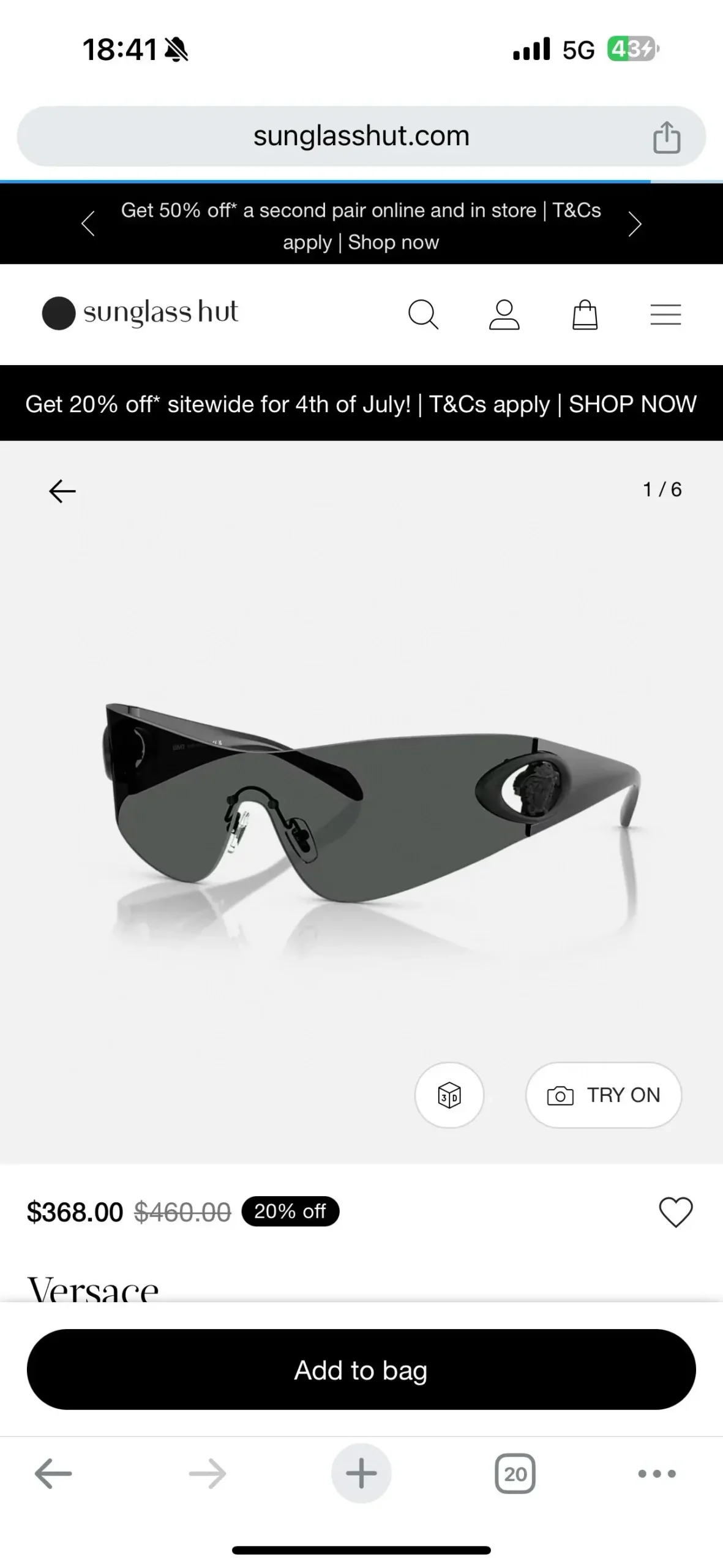Open the hamburger menu

point(665,314)
